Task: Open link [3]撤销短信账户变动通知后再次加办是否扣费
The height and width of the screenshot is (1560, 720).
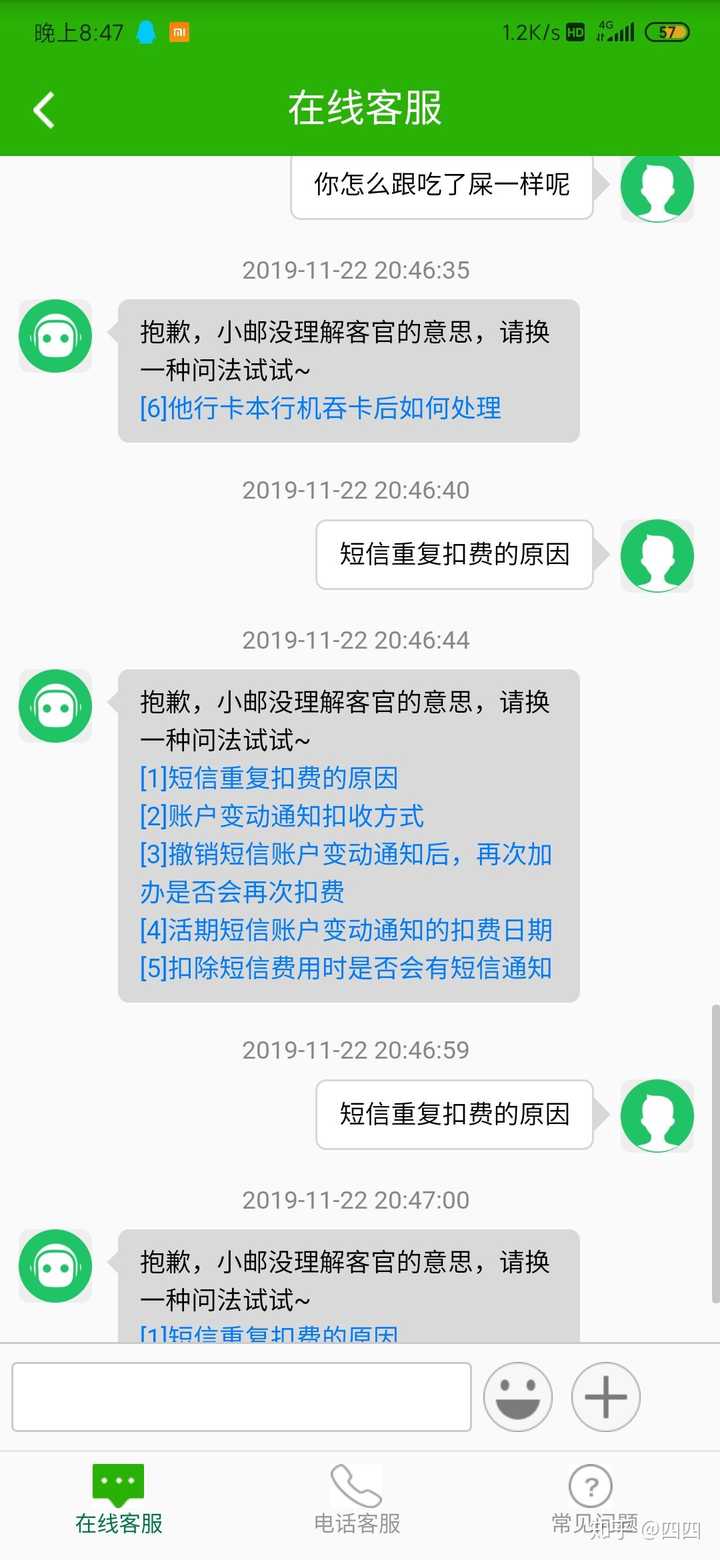Action: pos(345,872)
